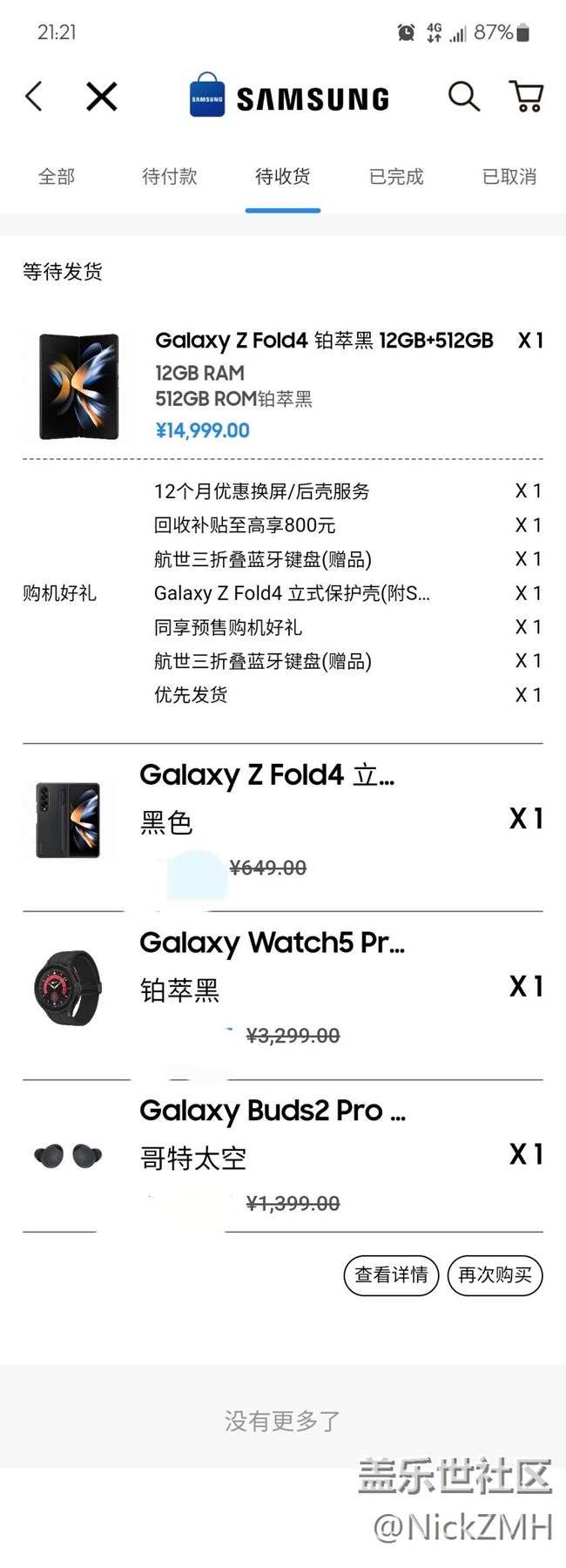Switch to the 全部 tab
This screenshot has height=1568, width=566.
[x=57, y=177]
